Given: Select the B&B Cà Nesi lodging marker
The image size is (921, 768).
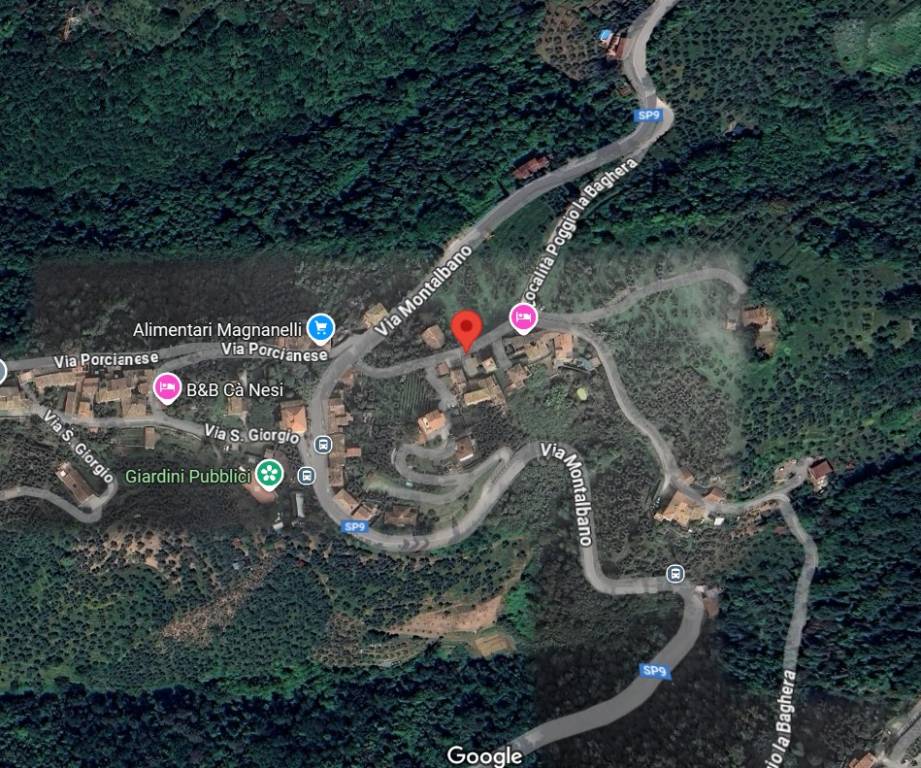Looking at the screenshot, I should click(x=167, y=388).
